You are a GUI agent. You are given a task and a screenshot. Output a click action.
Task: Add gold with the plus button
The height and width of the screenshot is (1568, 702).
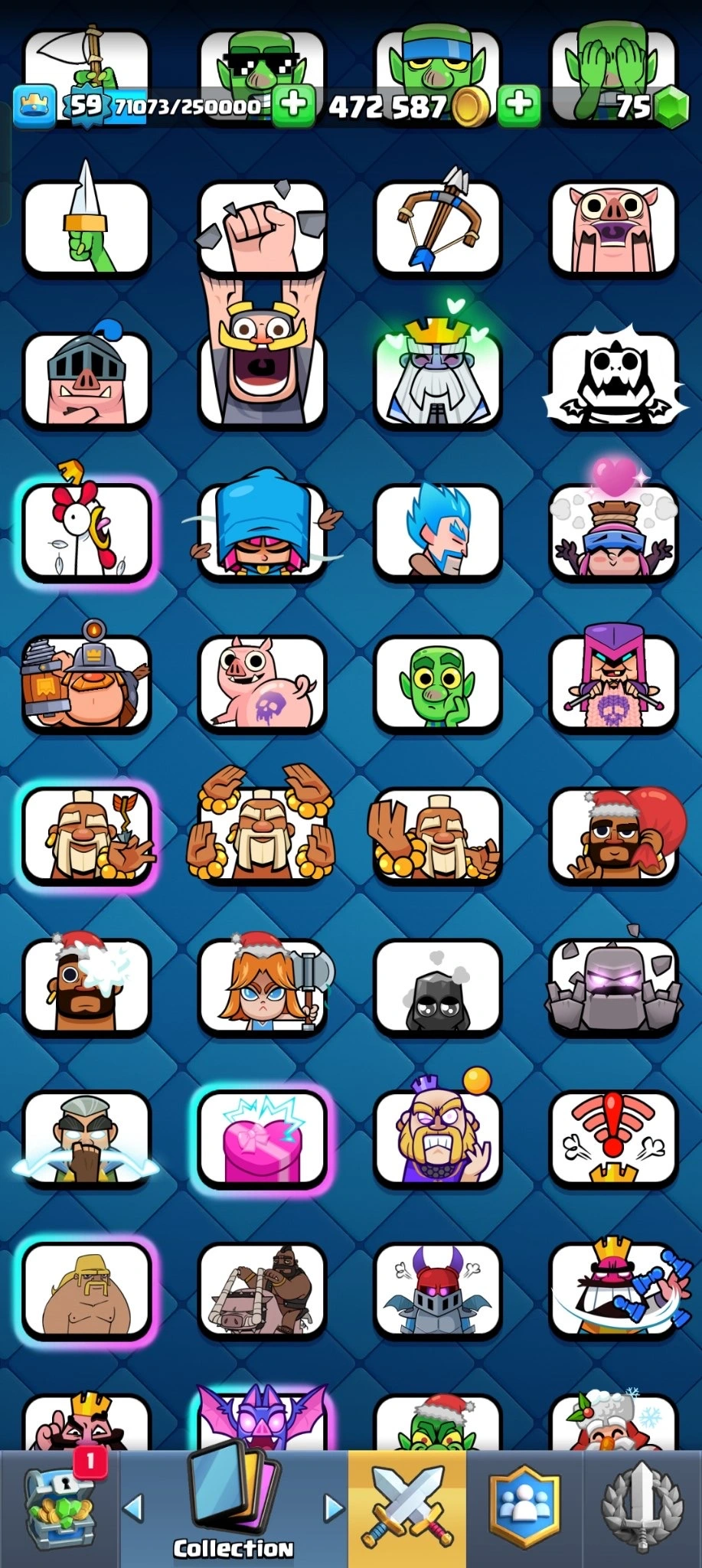point(519,104)
